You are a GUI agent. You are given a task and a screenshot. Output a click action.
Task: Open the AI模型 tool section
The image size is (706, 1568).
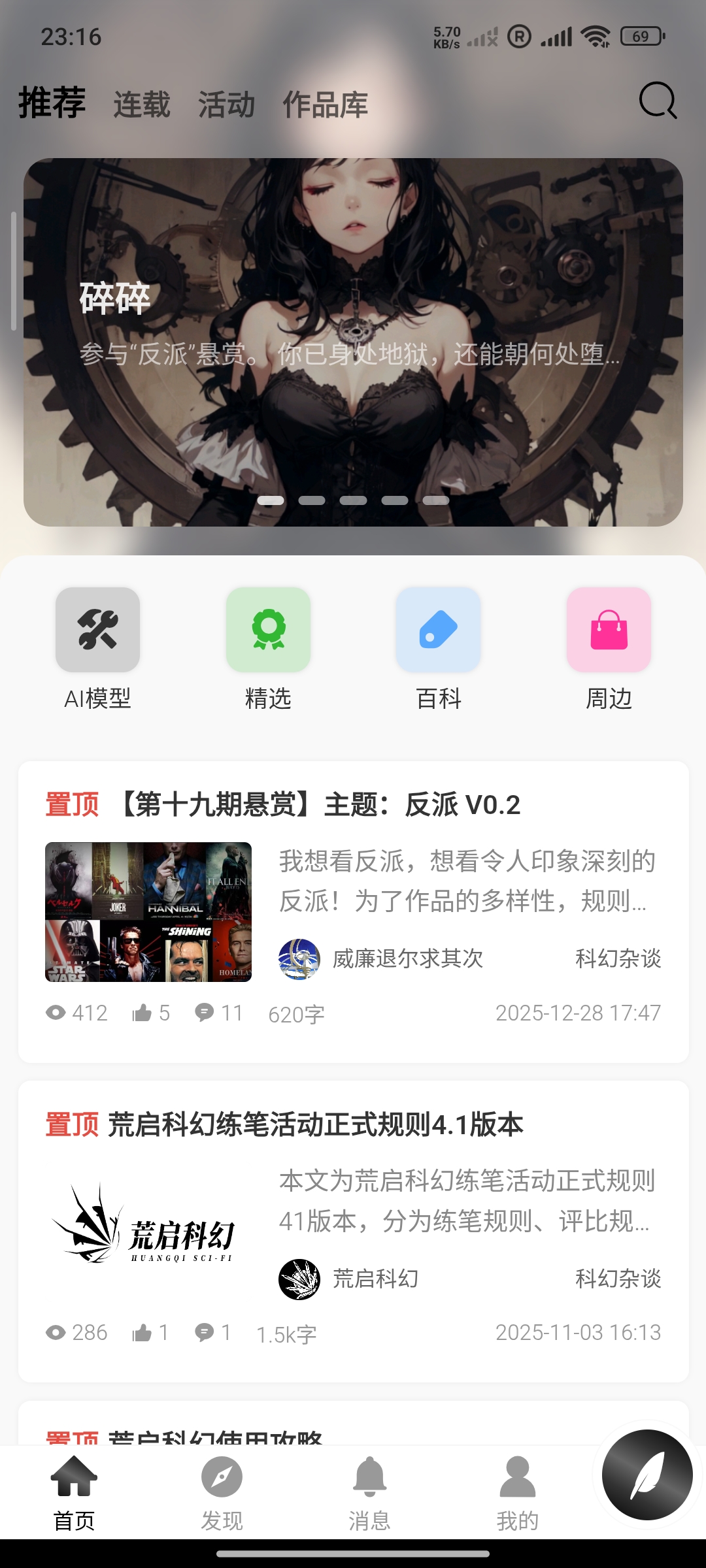[x=98, y=629]
